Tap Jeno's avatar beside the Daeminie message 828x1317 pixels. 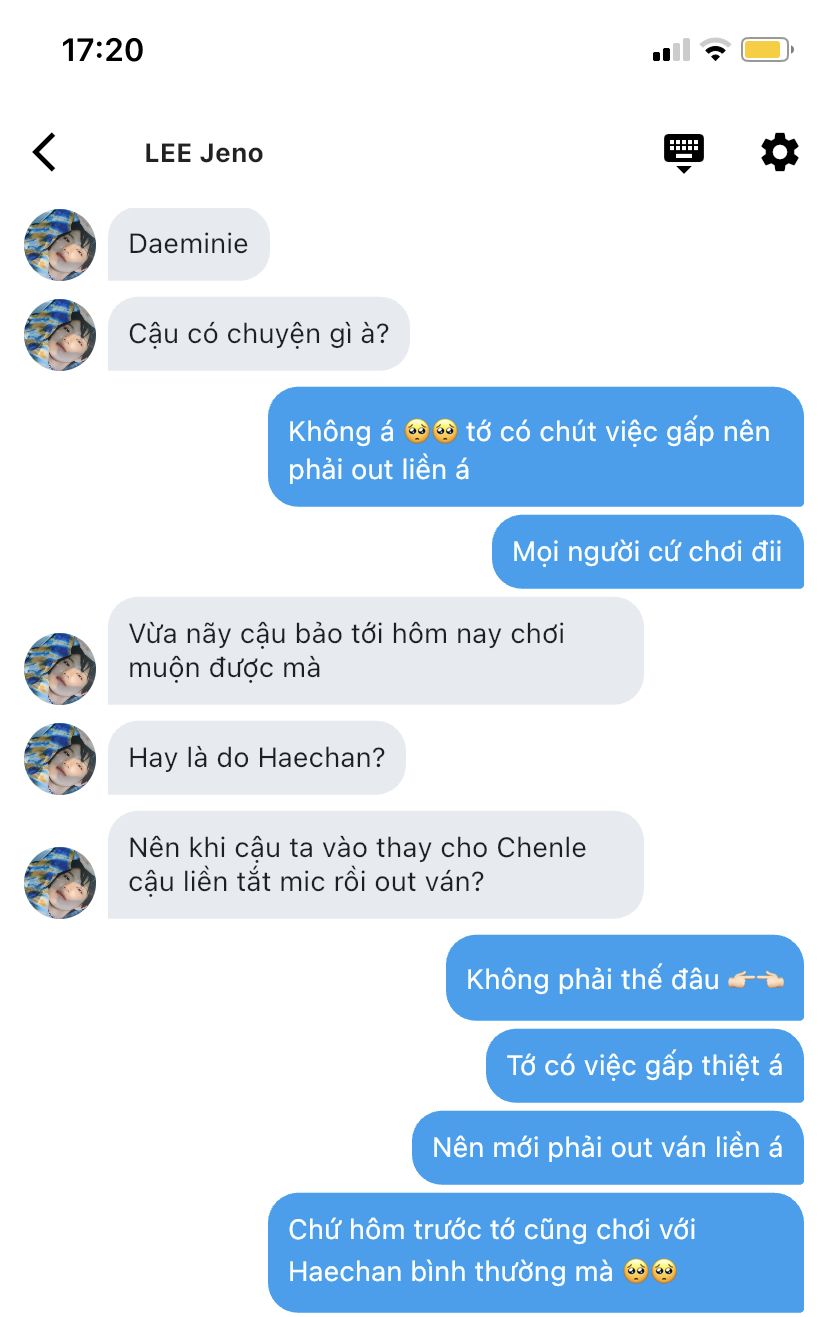click(60, 245)
